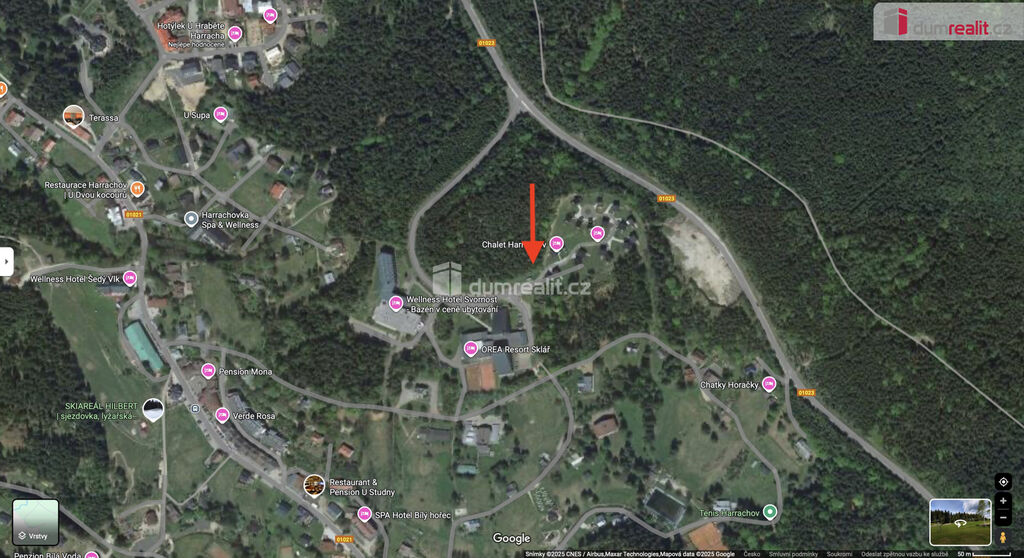Select the Verde Rosa marker

pyautogui.click(x=222, y=415)
